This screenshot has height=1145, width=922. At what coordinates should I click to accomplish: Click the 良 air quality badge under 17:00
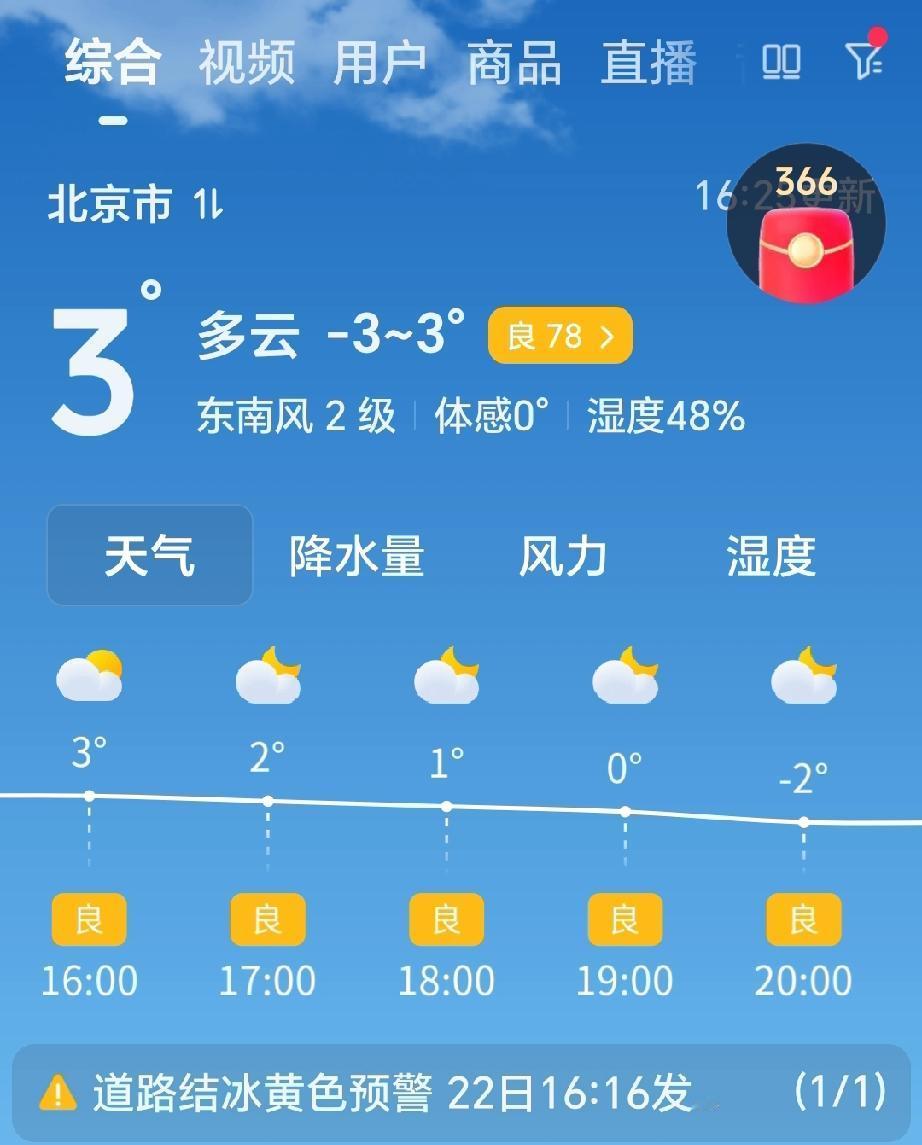267,917
